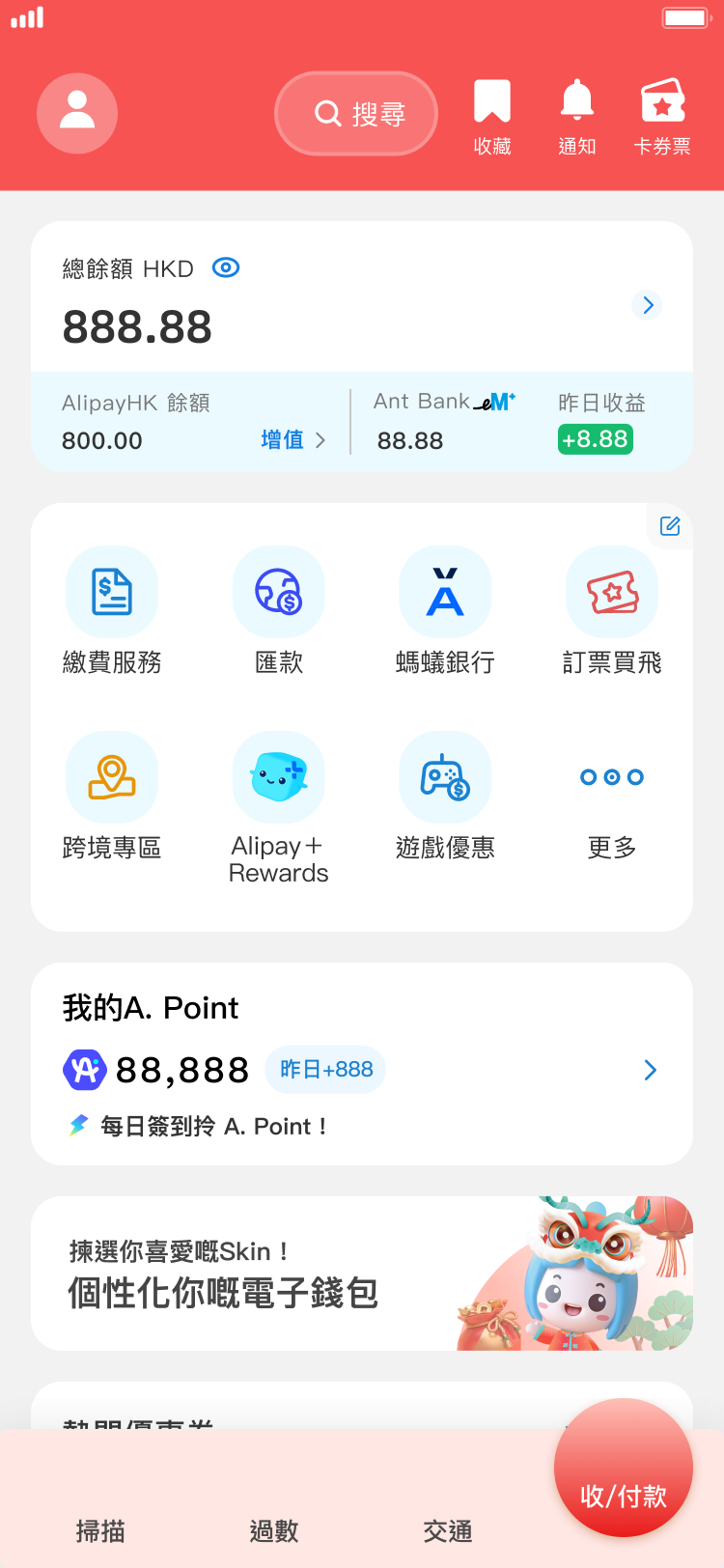Viewport: 724px width, 1568px height.
Task: Tap the 昨日+888 points badge
Action: (325, 1070)
